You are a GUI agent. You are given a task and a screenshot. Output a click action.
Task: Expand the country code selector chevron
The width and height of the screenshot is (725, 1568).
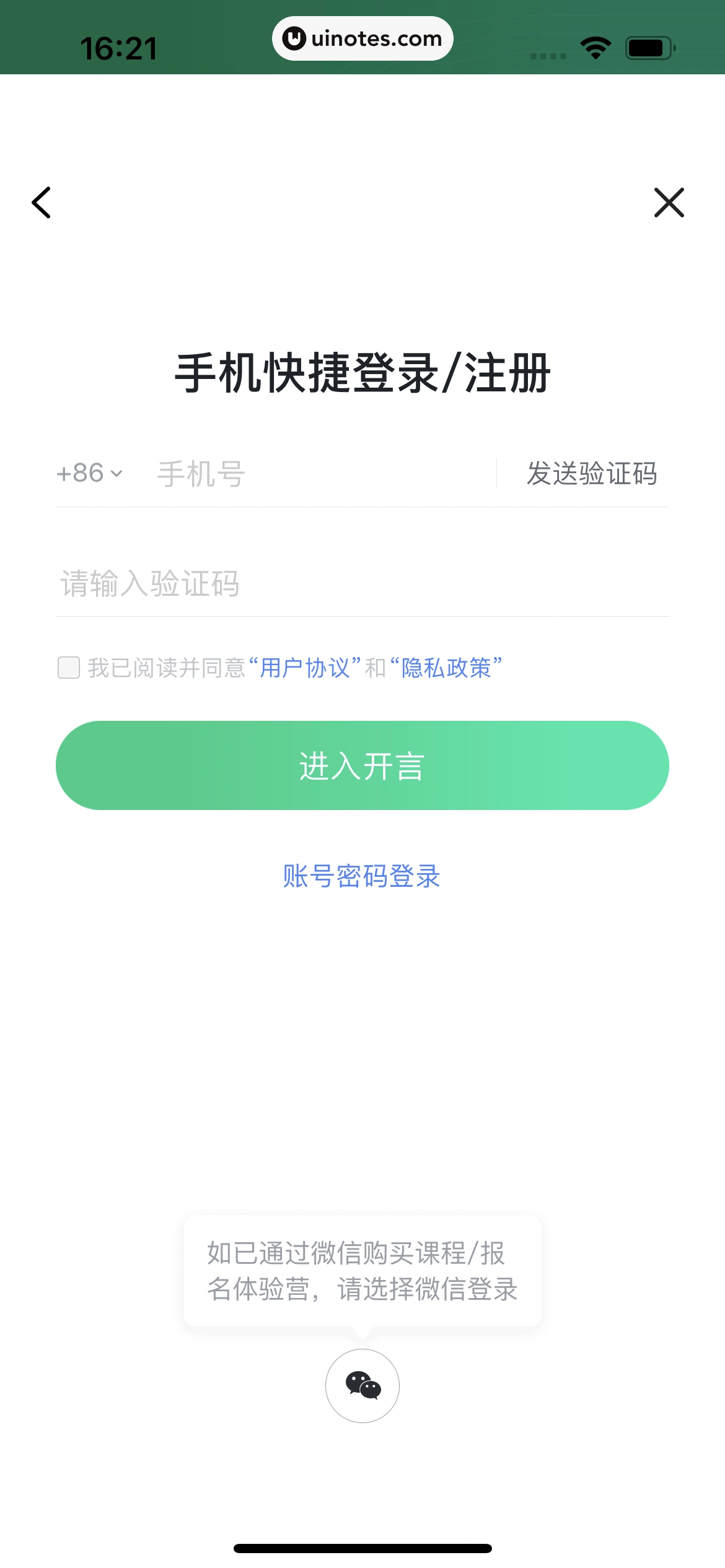[x=115, y=474]
